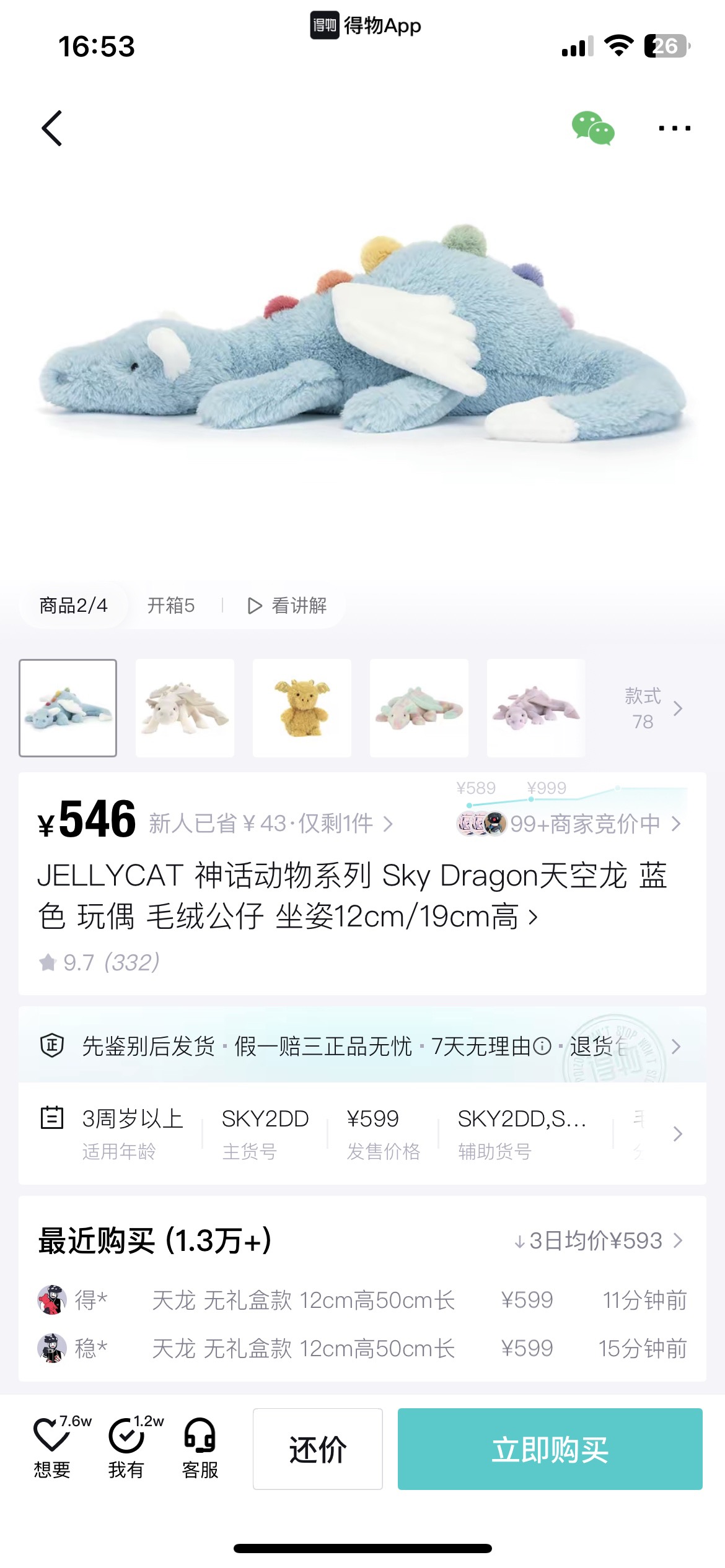Select the lavender dragon style thumbnail
This screenshot has width=725, height=1568.
(x=536, y=708)
